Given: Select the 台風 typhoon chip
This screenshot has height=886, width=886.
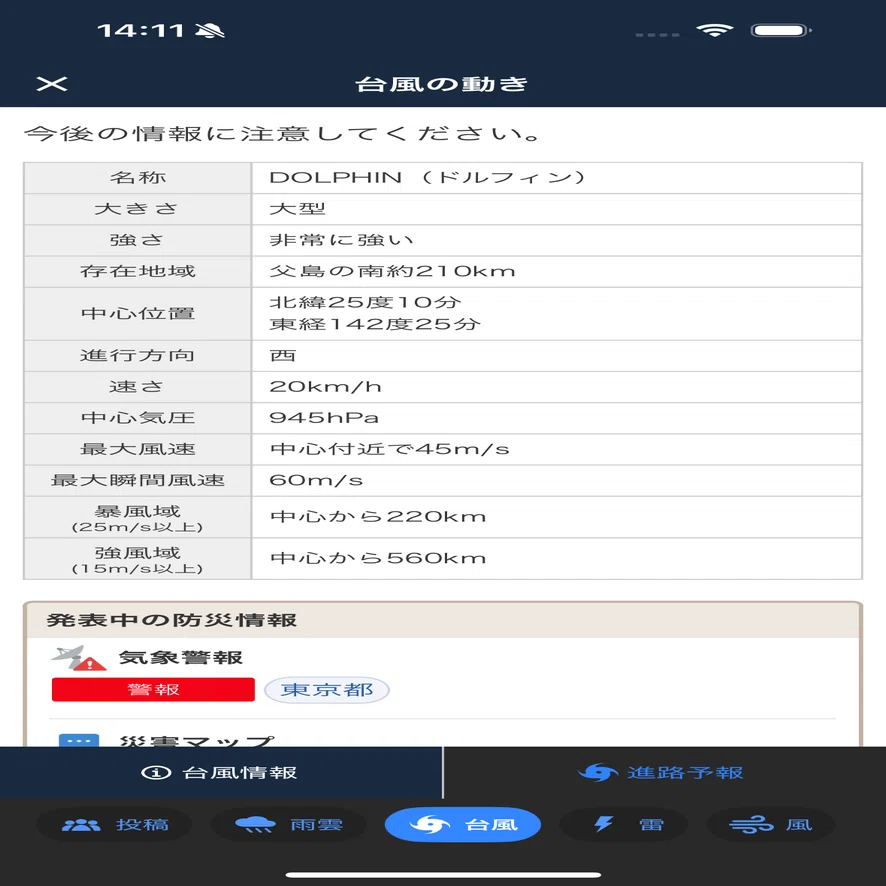Looking at the screenshot, I should coord(463,825).
